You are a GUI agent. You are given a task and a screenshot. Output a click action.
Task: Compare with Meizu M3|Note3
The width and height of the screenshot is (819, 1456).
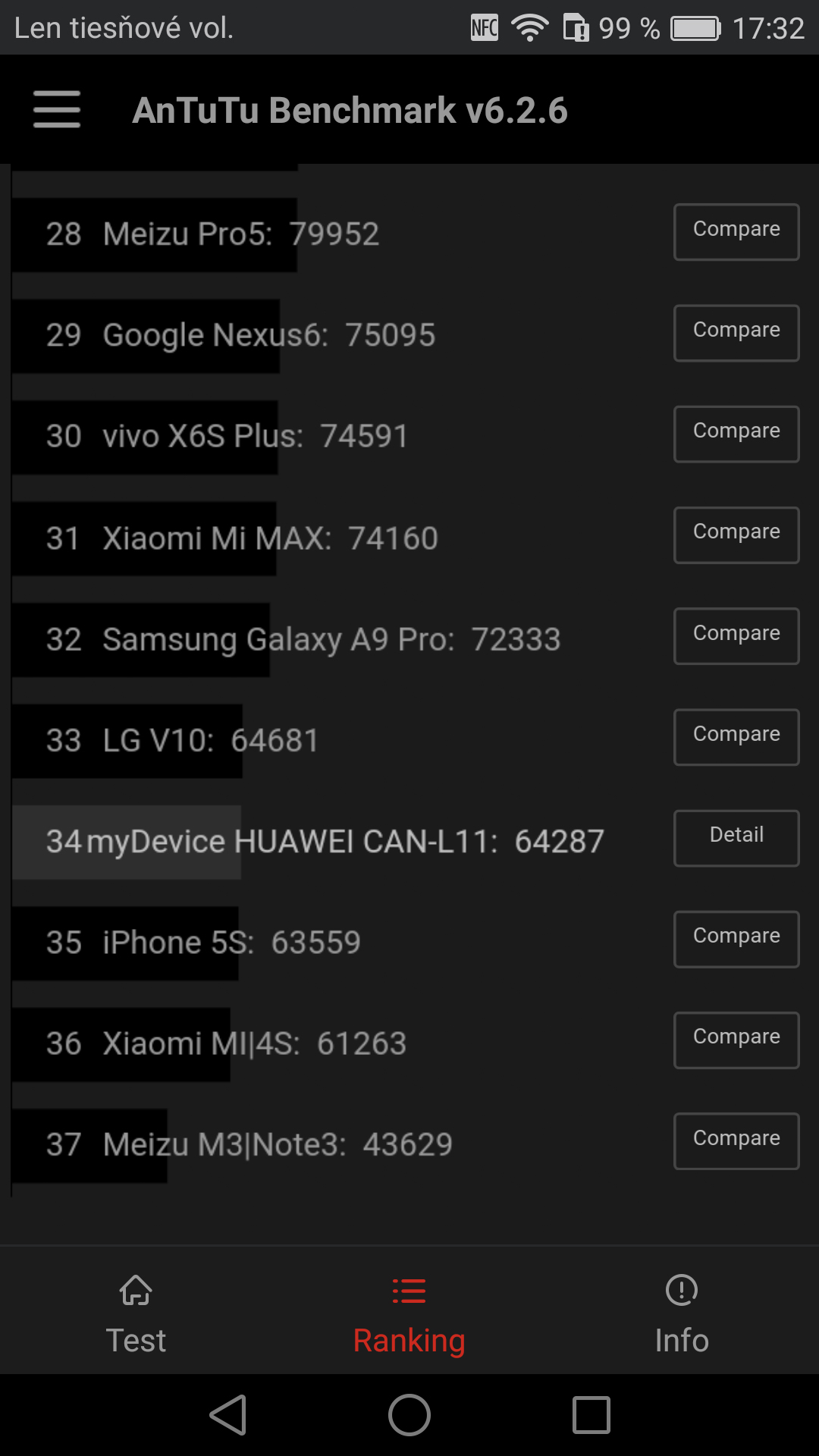[x=736, y=1141]
